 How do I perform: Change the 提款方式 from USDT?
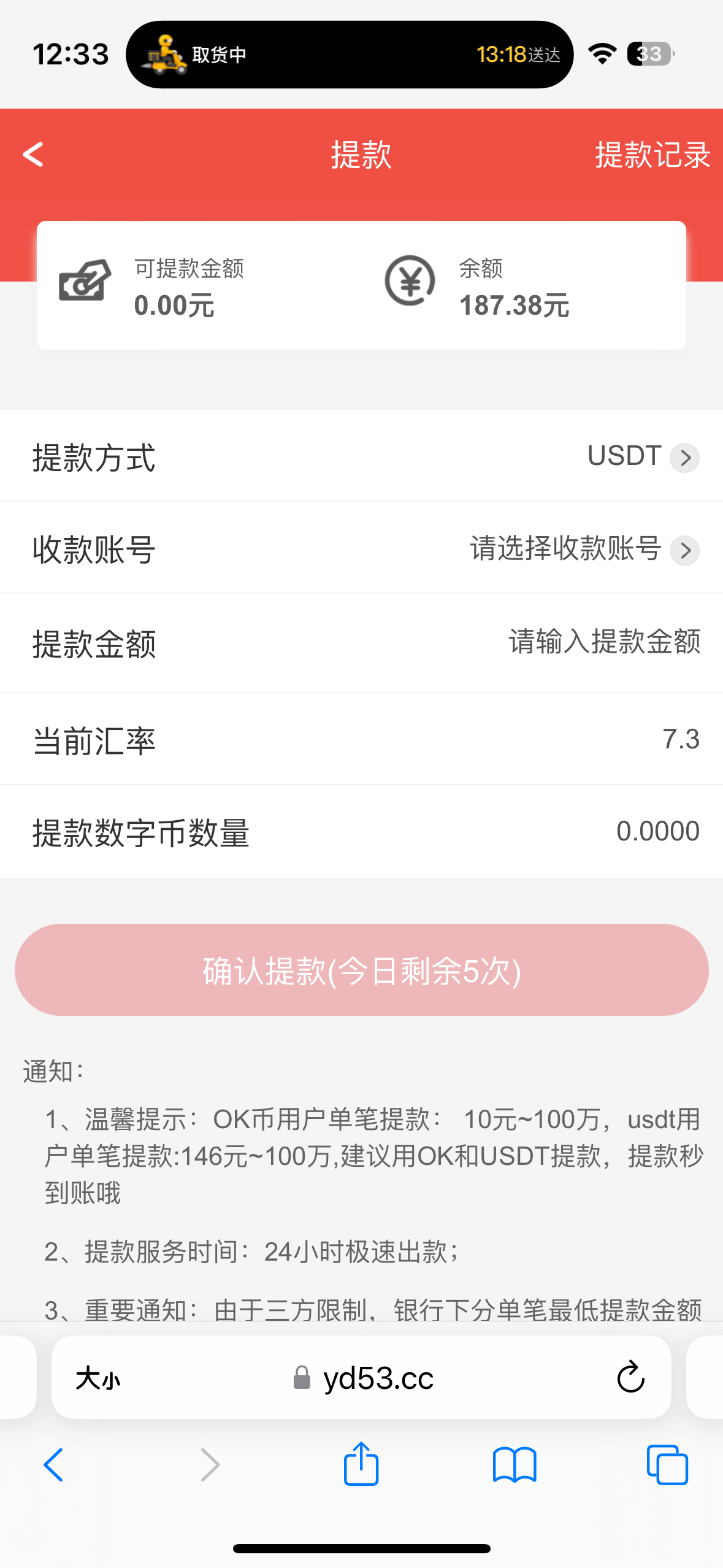[x=642, y=457]
